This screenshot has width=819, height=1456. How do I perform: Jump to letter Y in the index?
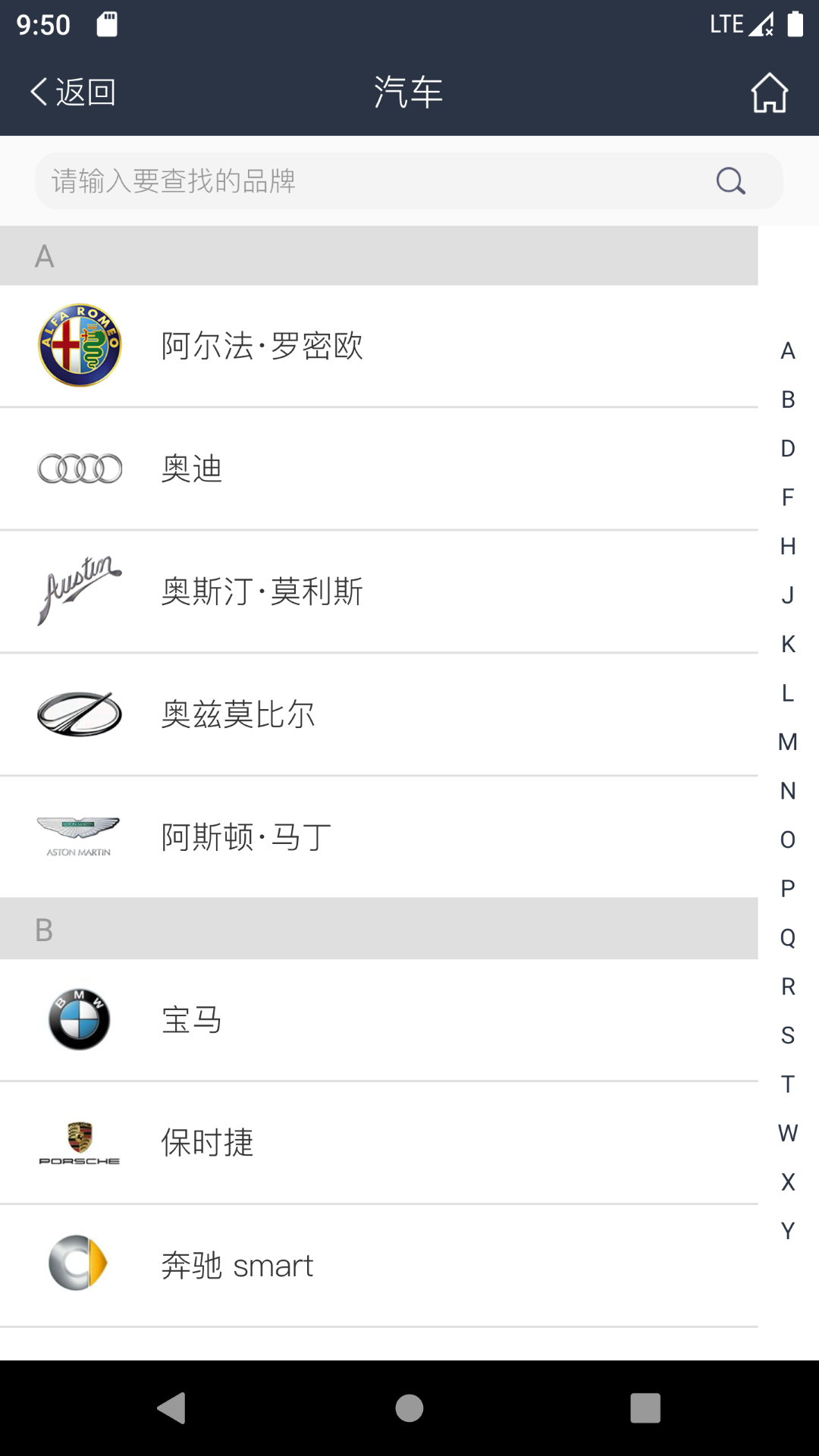click(x=787, y=1231)
